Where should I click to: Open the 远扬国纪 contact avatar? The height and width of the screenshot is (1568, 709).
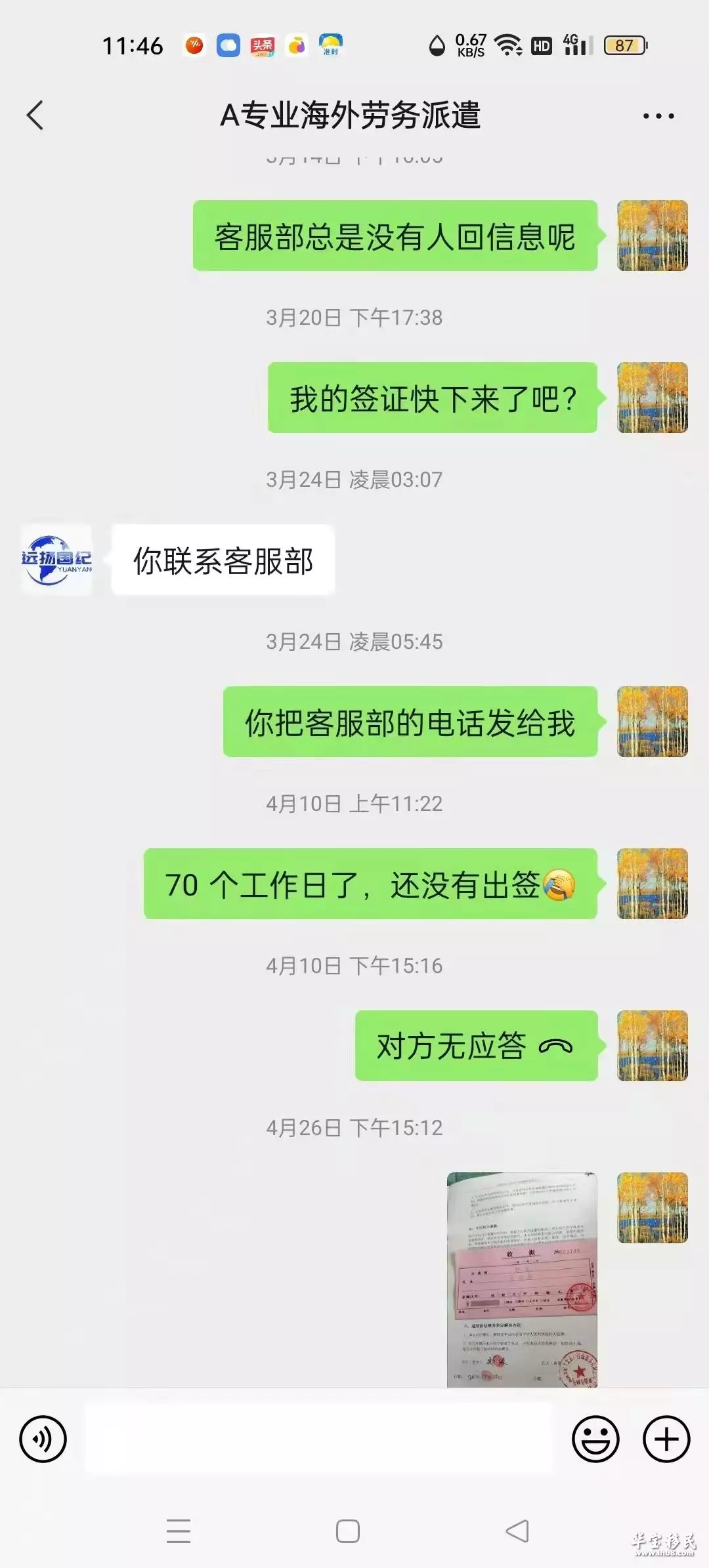[56, 560]
